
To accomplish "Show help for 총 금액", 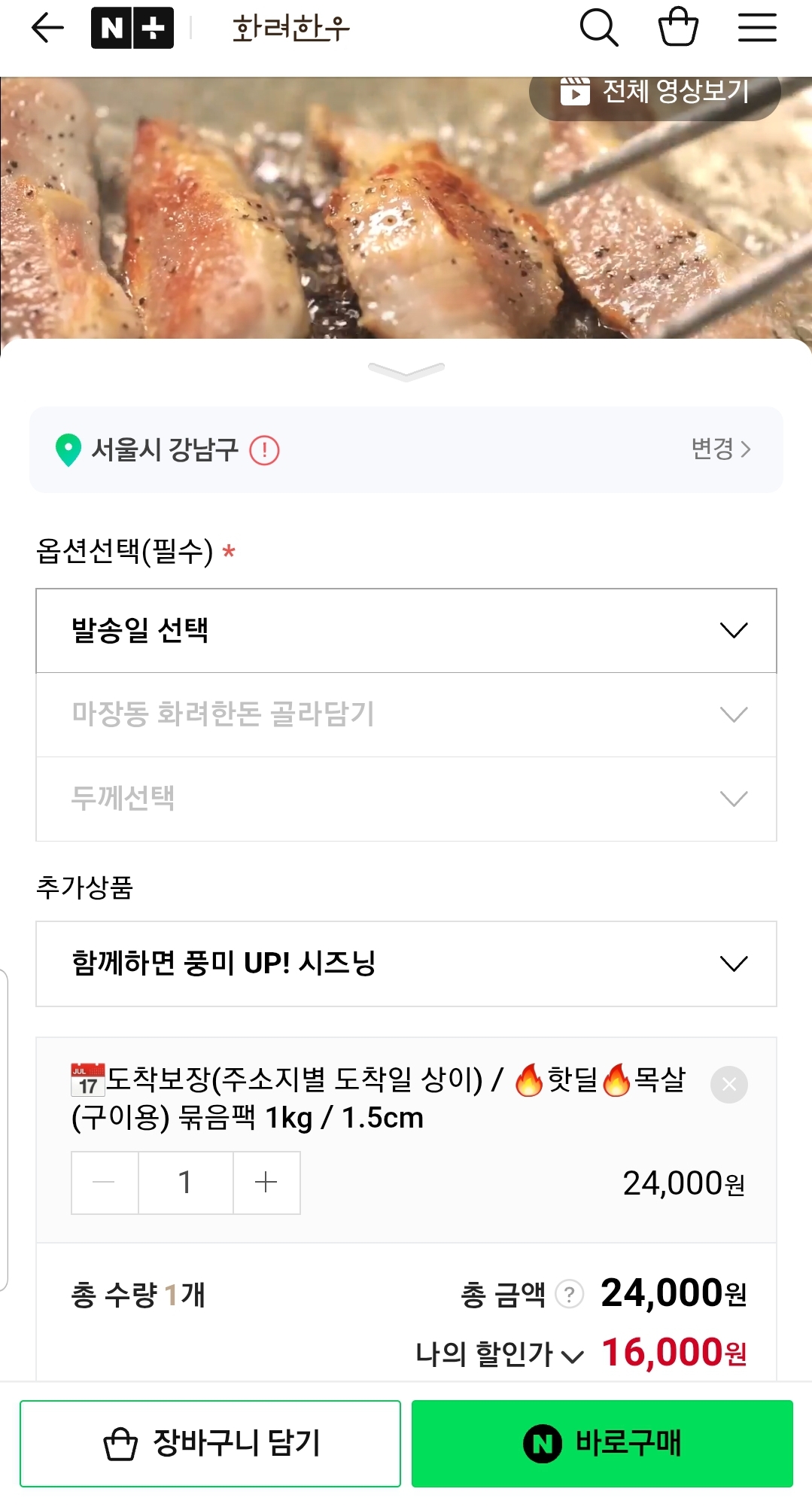I will point(569,1295).
